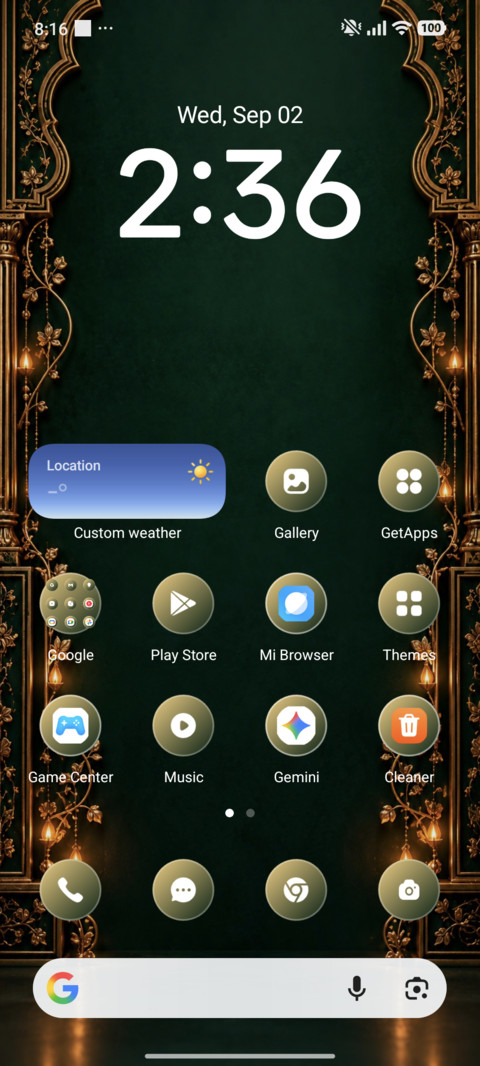Viewport: 480px width, 1066px height.
Task: Launch Gemini
Action: click(296, 725)
